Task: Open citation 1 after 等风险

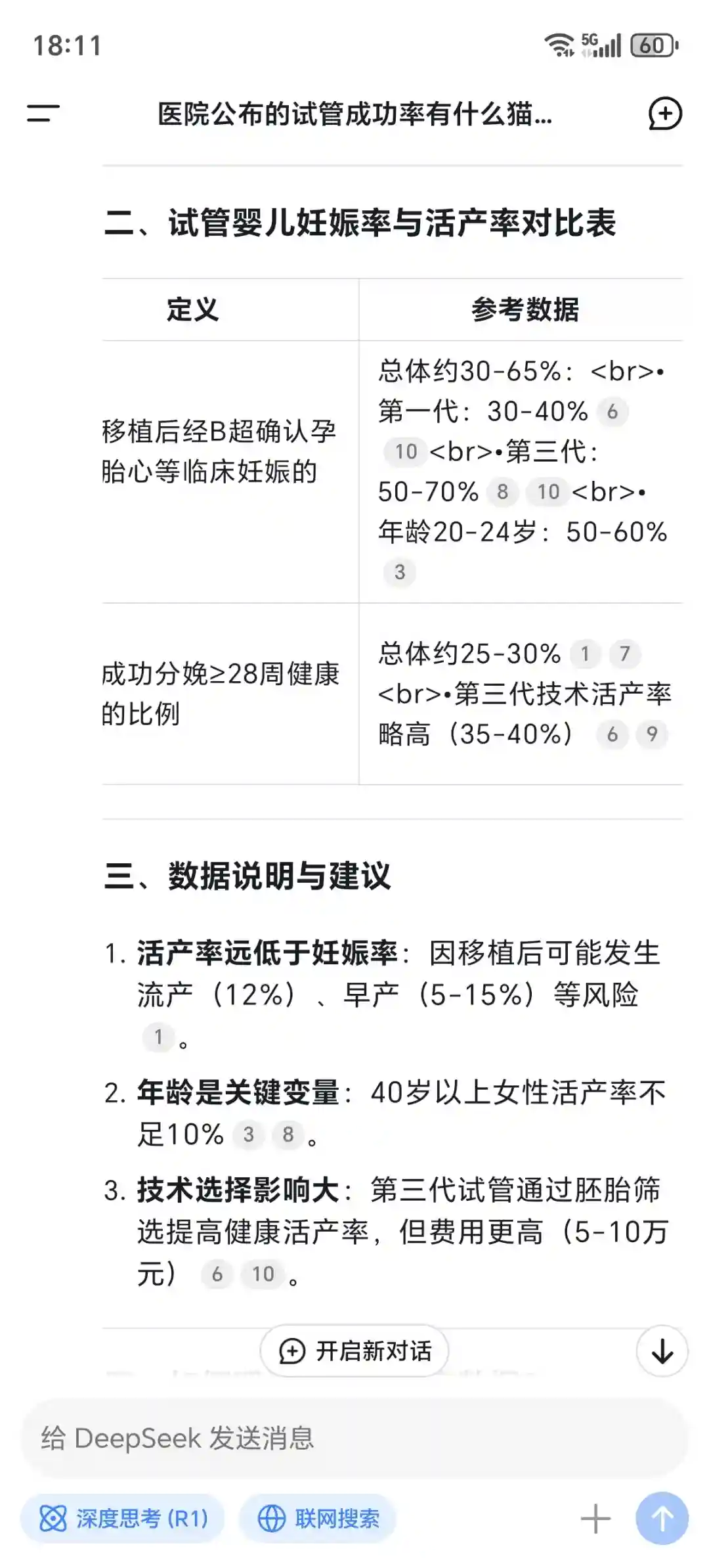Action: point(158,1037)
